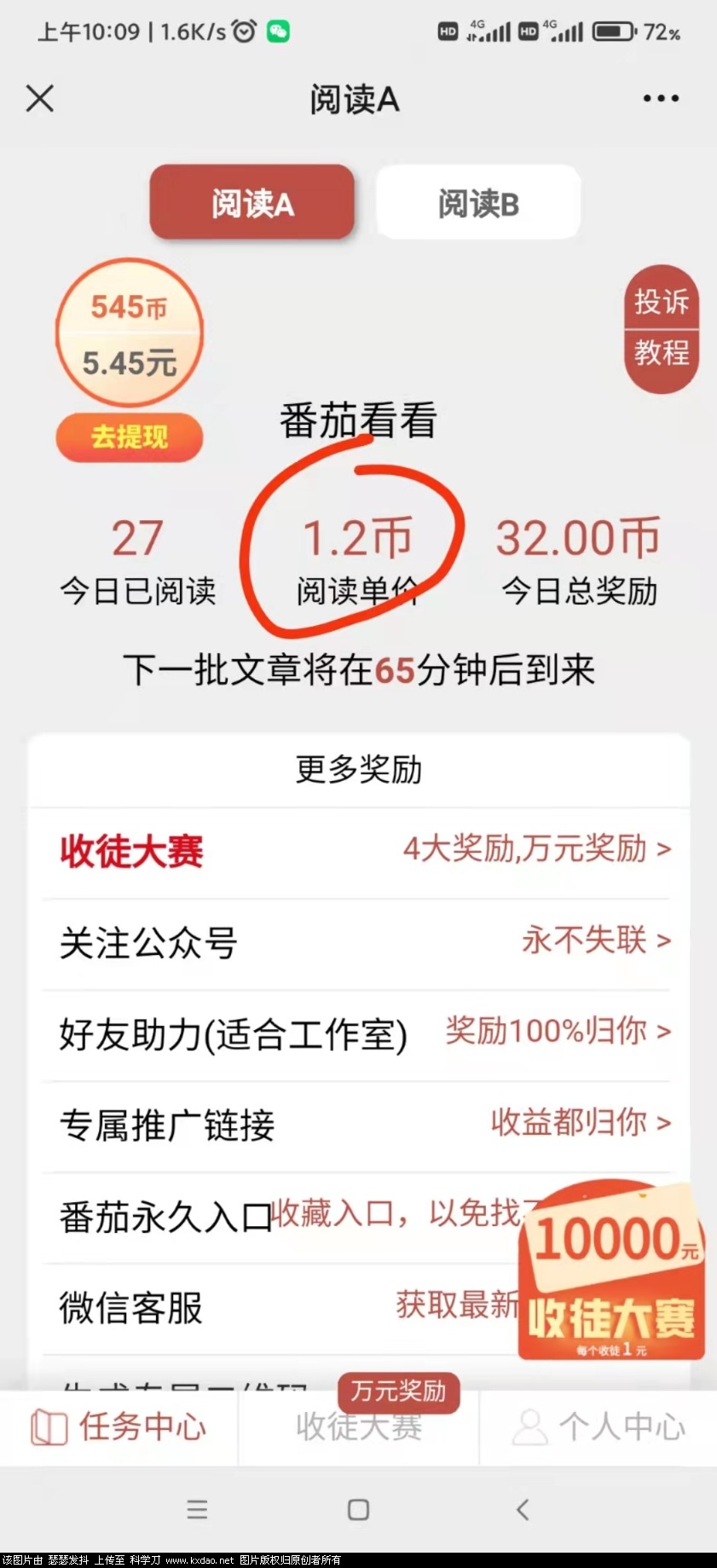Tap the 545币 balance circle

129,333
